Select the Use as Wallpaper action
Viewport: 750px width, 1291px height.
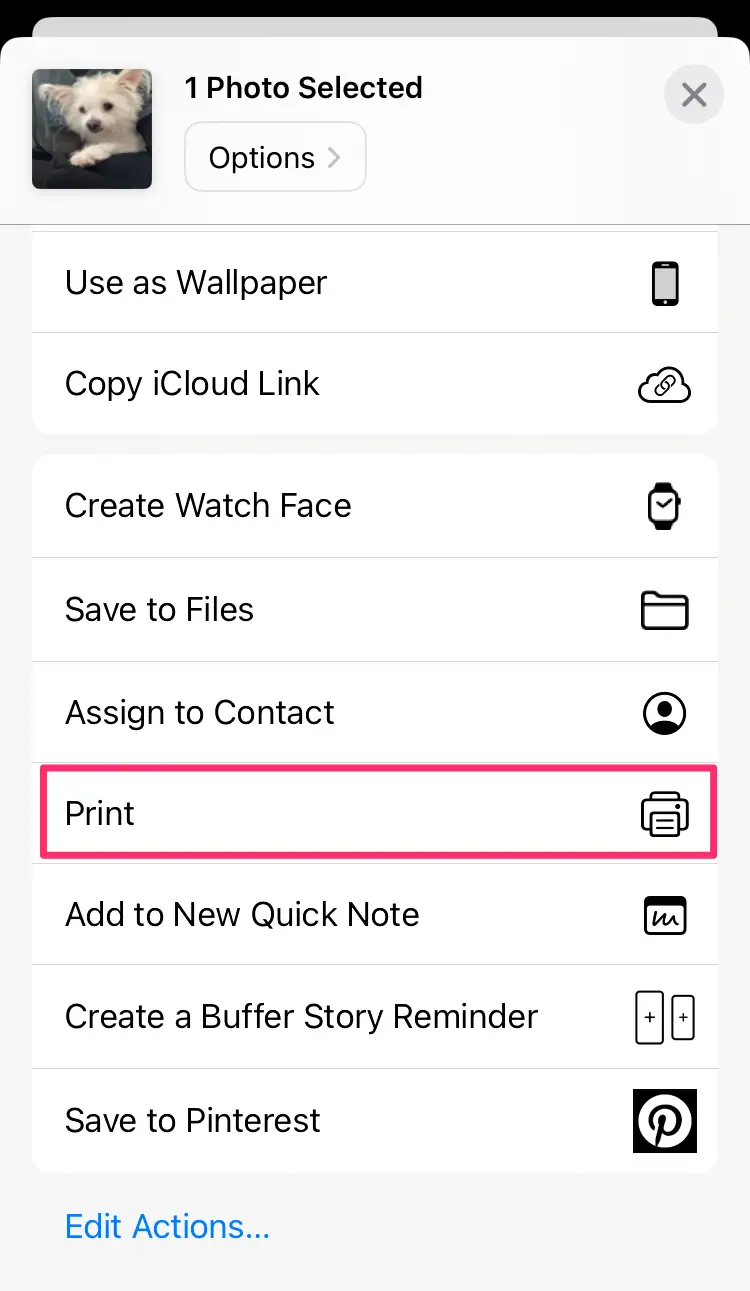pos(195,283)
